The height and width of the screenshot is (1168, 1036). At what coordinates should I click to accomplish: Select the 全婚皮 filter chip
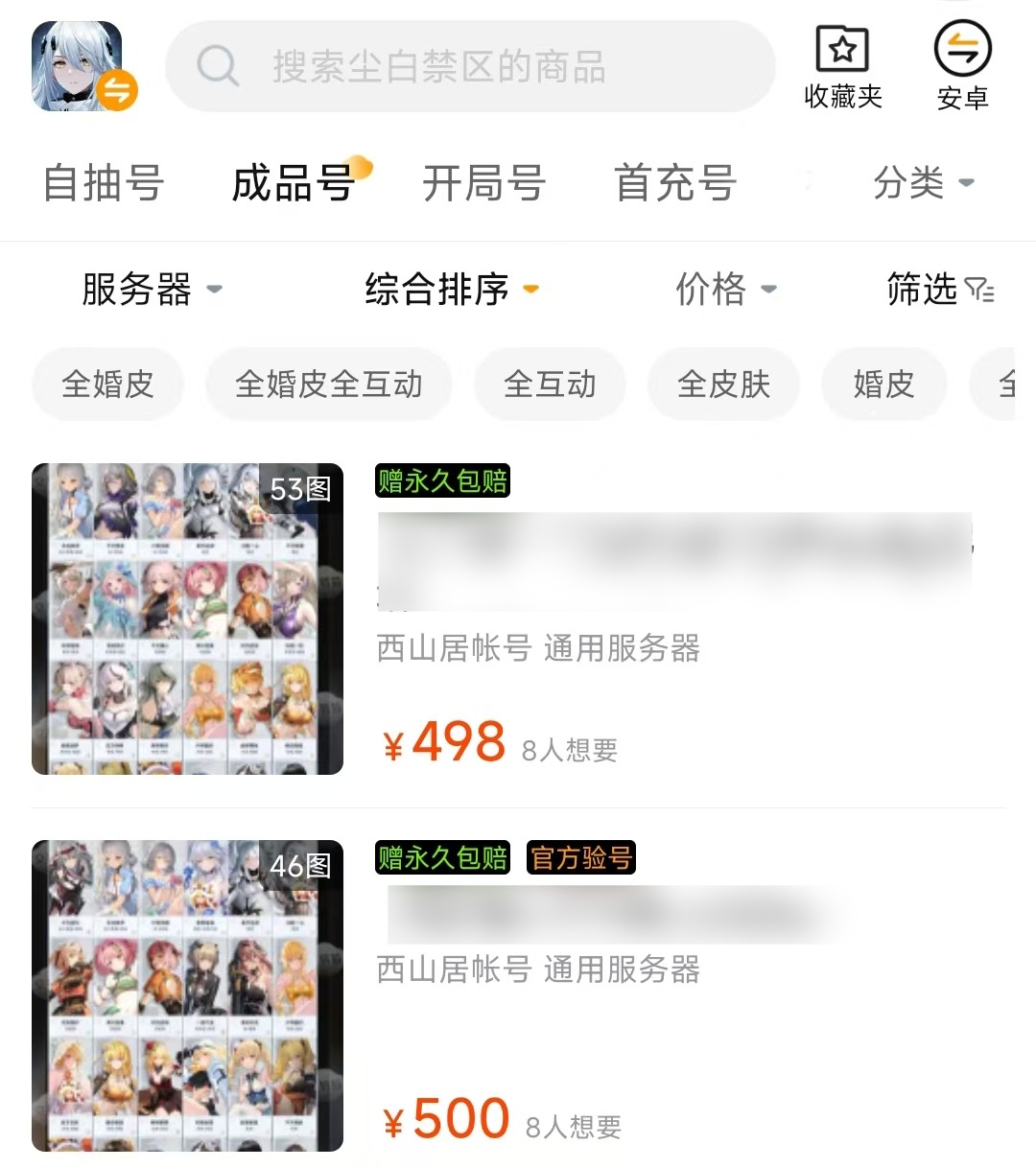coord(107,385)
